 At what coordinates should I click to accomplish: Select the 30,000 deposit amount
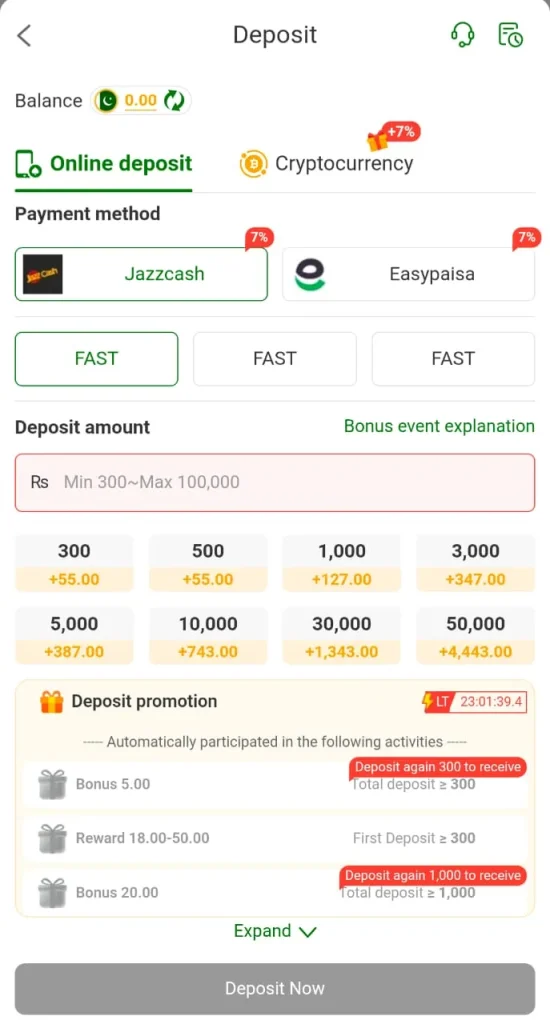(342, 636)
